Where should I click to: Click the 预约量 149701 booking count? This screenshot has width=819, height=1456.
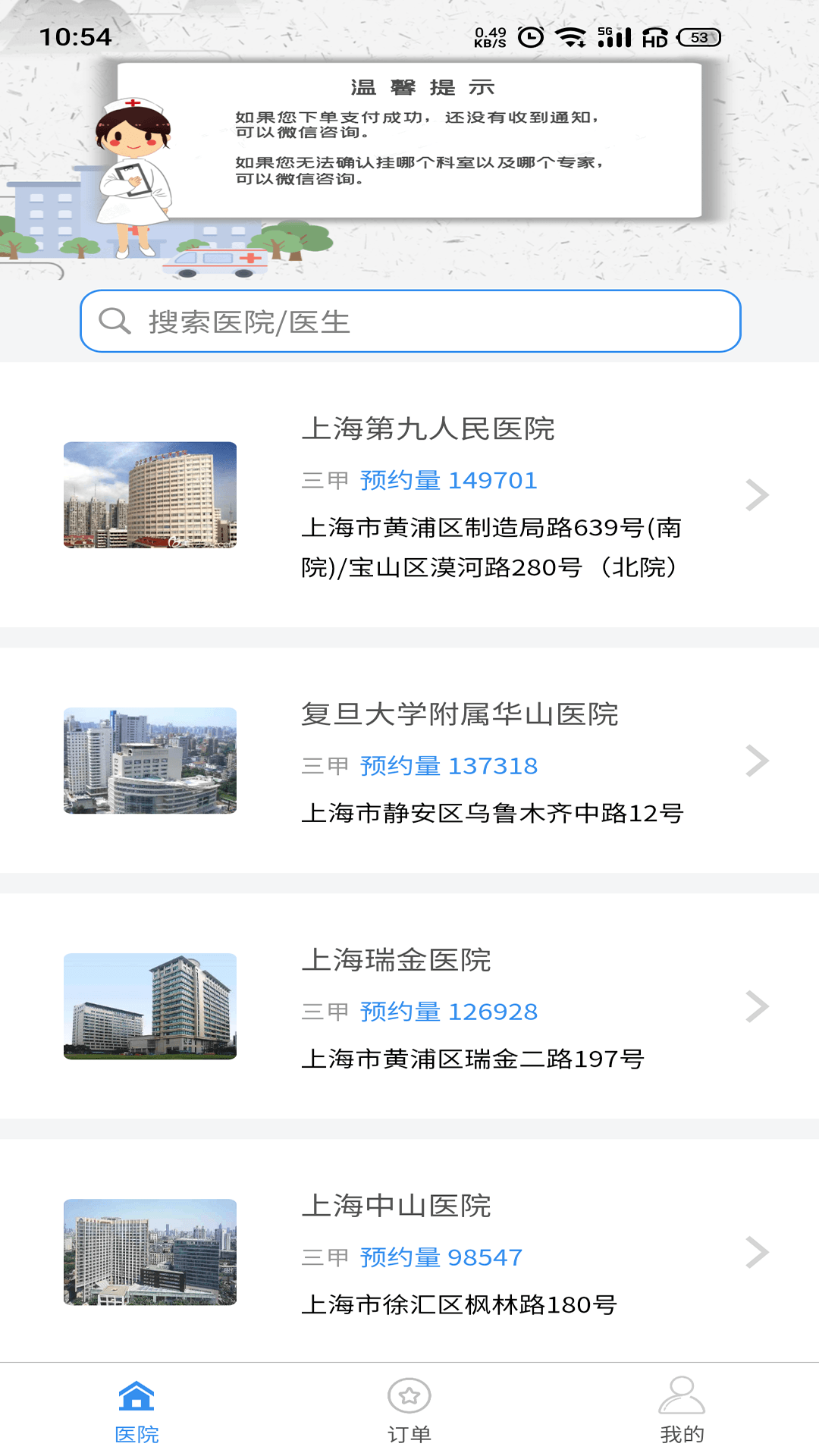click(x=449, y=479)
